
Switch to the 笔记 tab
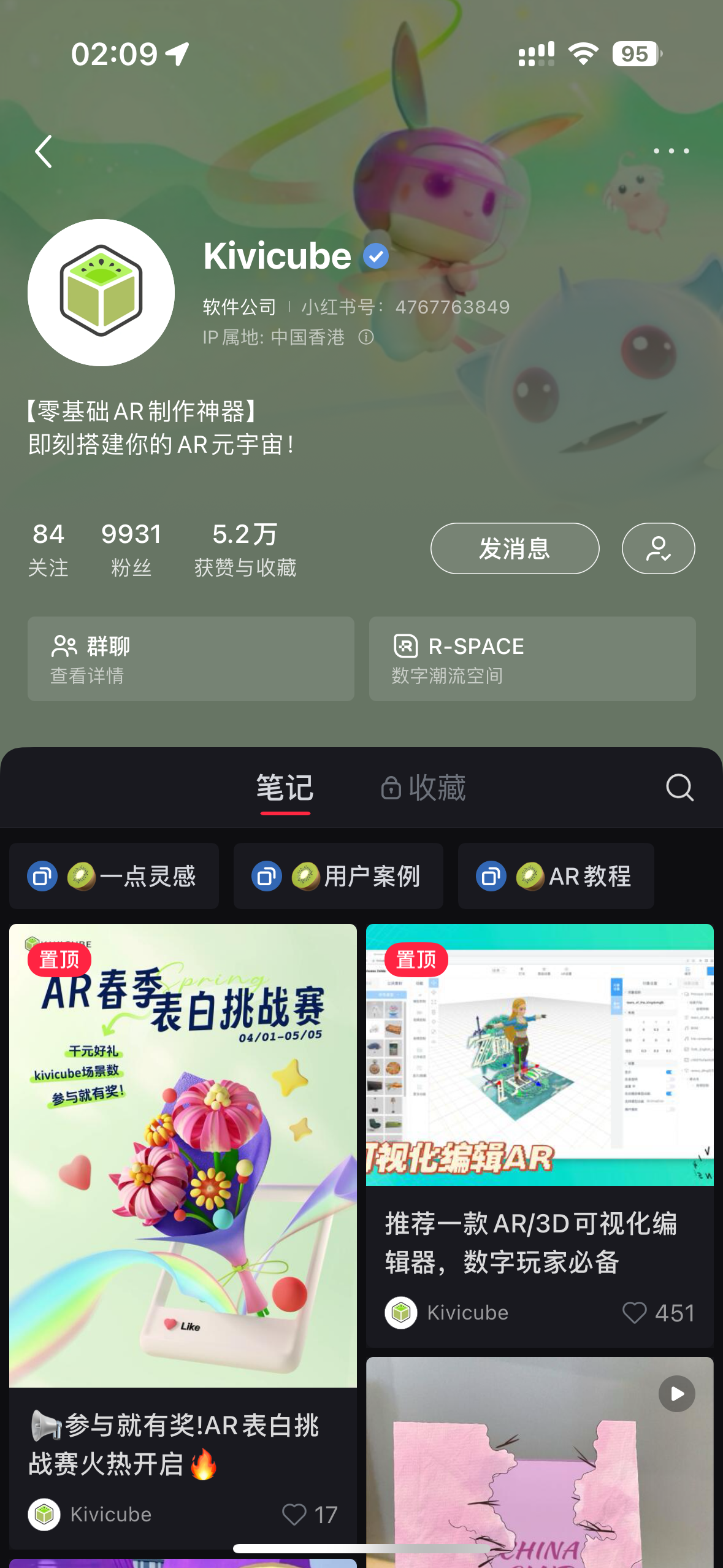pos(285,788)
